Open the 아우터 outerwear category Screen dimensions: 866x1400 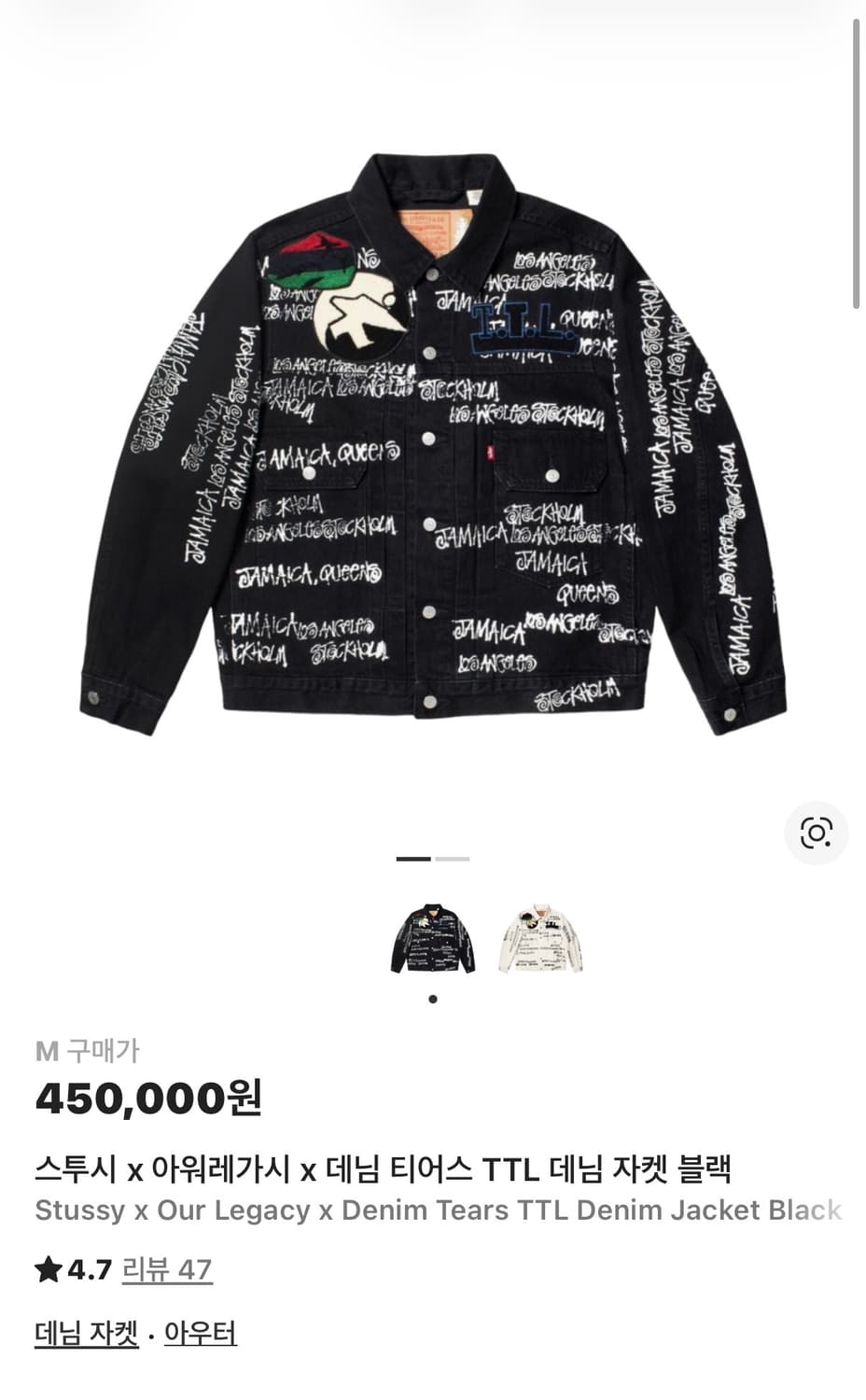[x=201, y=1332]
